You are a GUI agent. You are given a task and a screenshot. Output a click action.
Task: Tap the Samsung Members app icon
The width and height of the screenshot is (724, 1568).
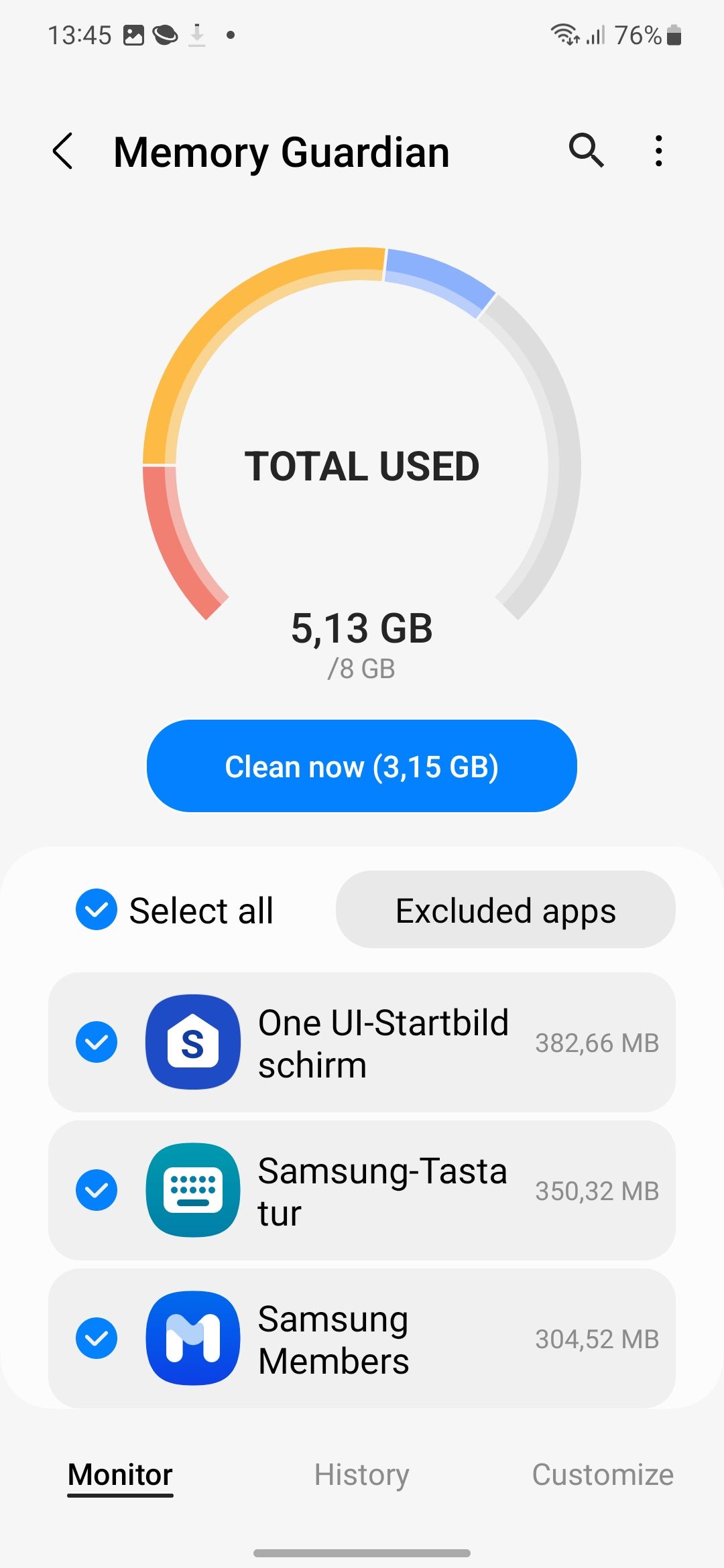pos(192,1338)
